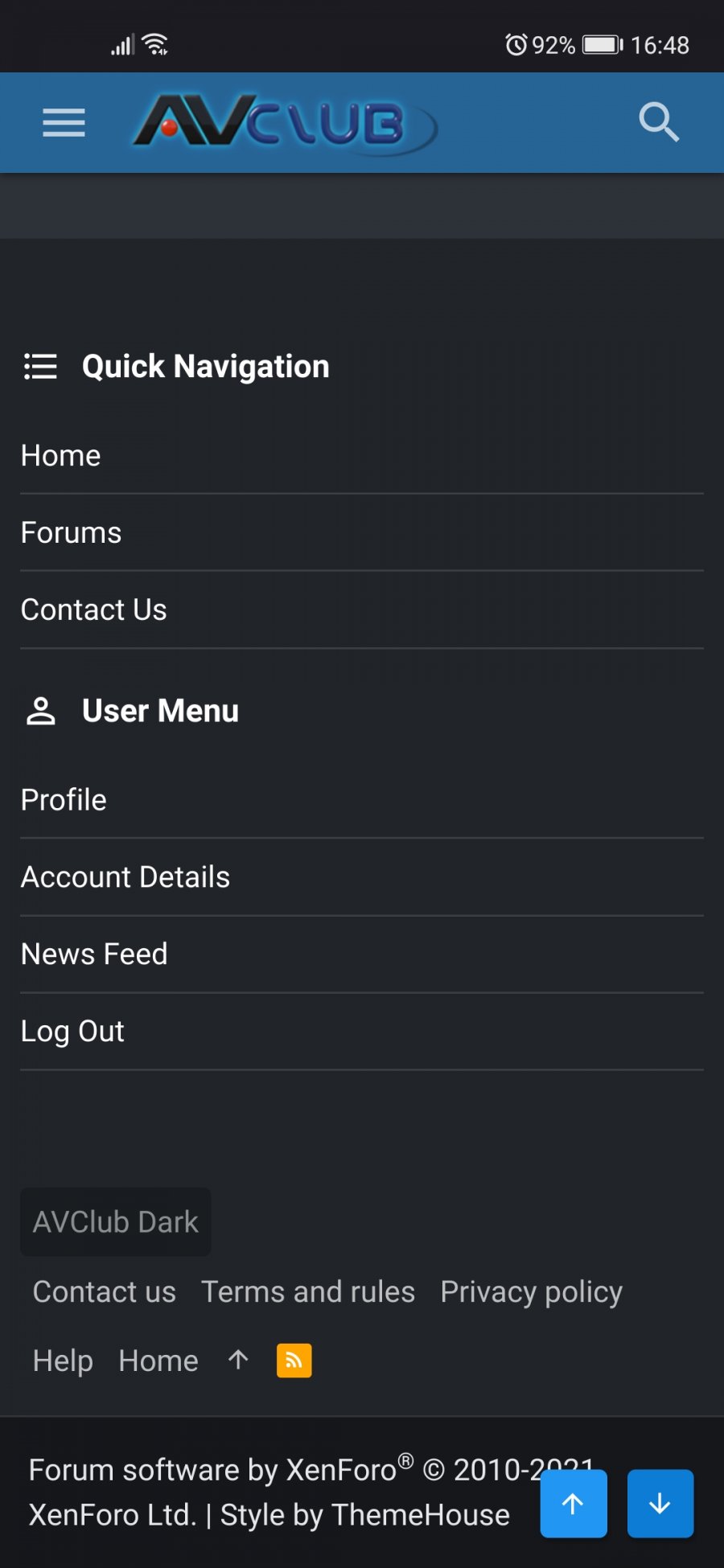This screenshot has width=724, height=1568.
Task: Open the Privacy policy link
Action: point(531,1292)
